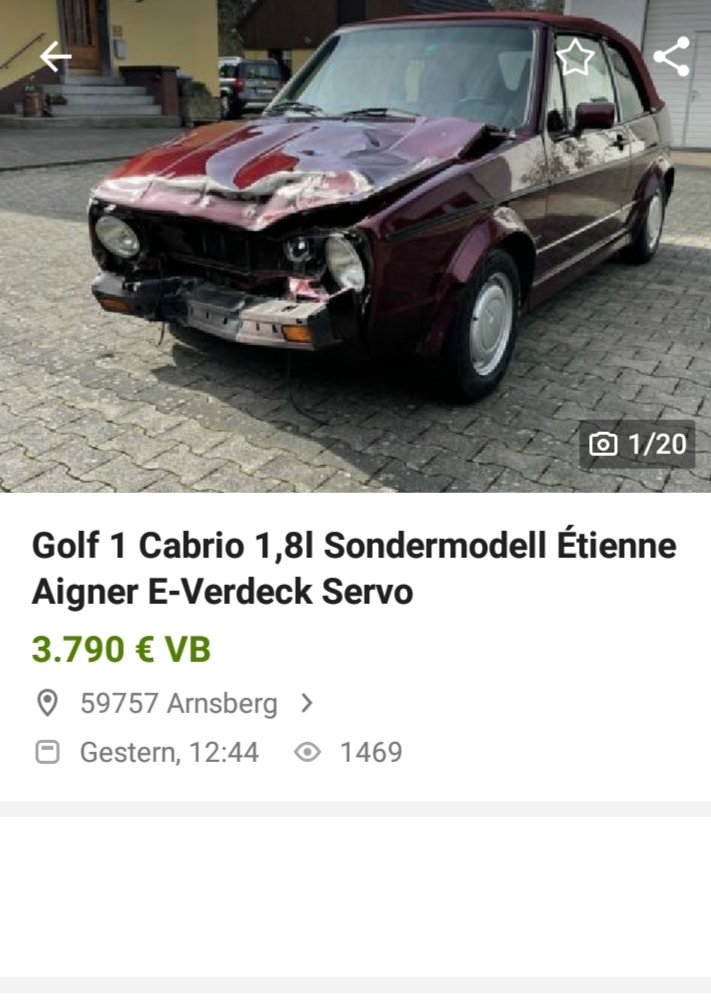Open location 59757 Arnsberg
Viewport: 711px width, 1007px height.
coord(178,703)
